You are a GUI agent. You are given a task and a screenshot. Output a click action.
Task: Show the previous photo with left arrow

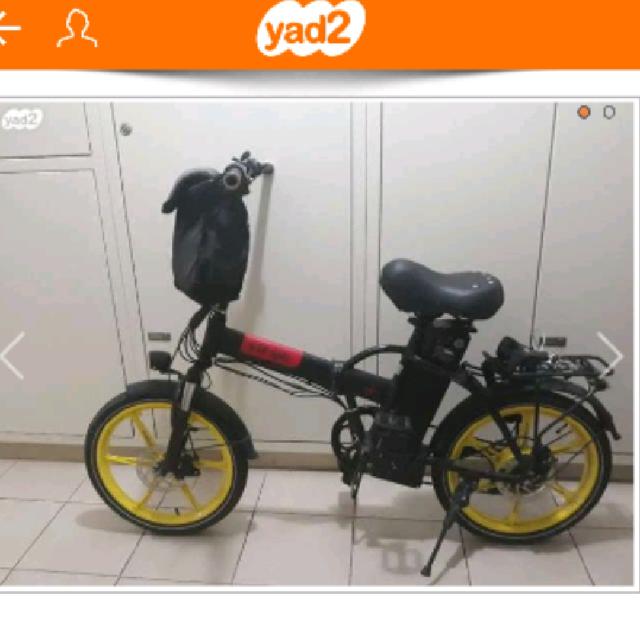pos(12,355)
